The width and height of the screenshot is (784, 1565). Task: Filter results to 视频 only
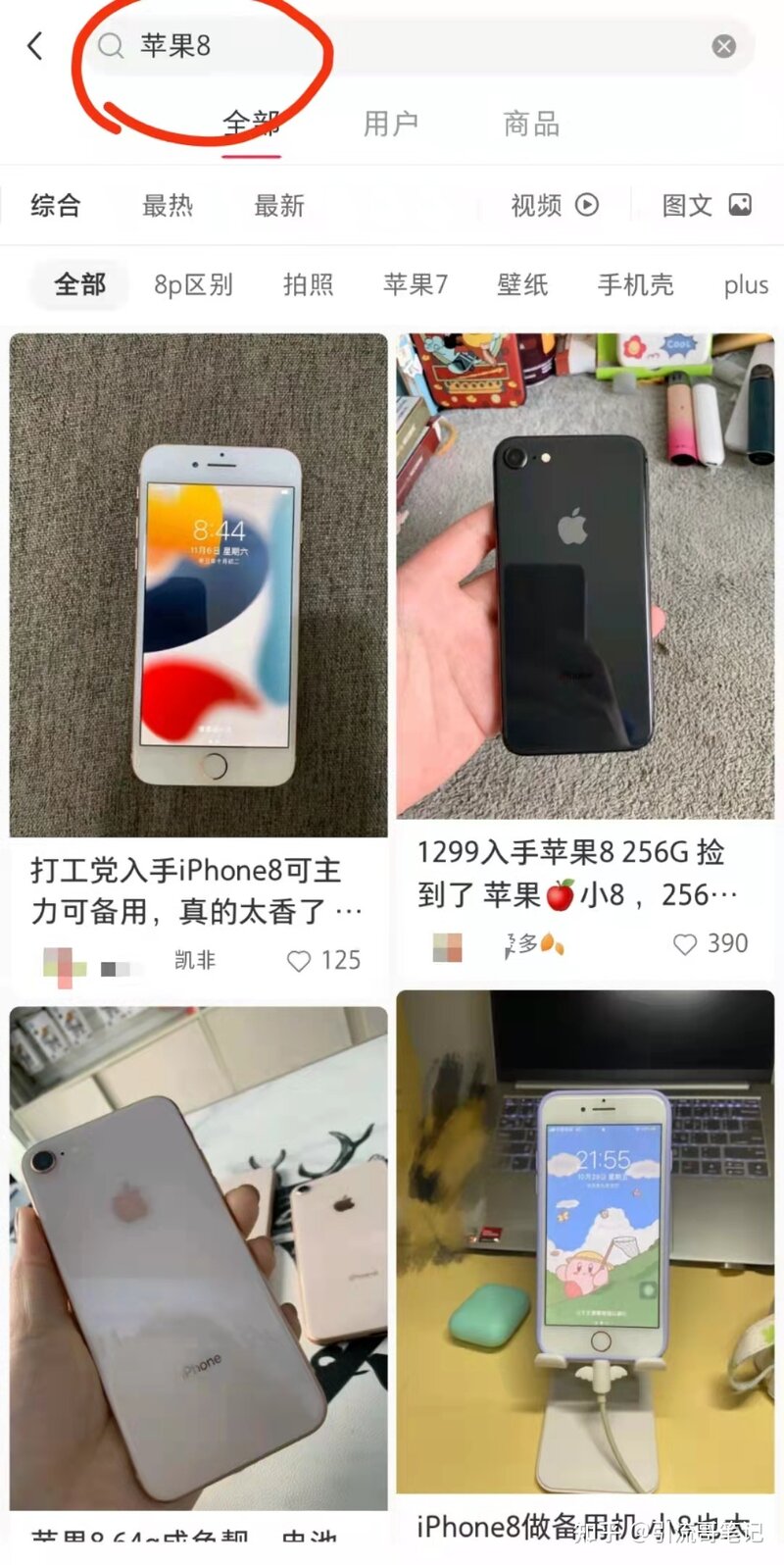pyautogui.click(x=554, y=205)
